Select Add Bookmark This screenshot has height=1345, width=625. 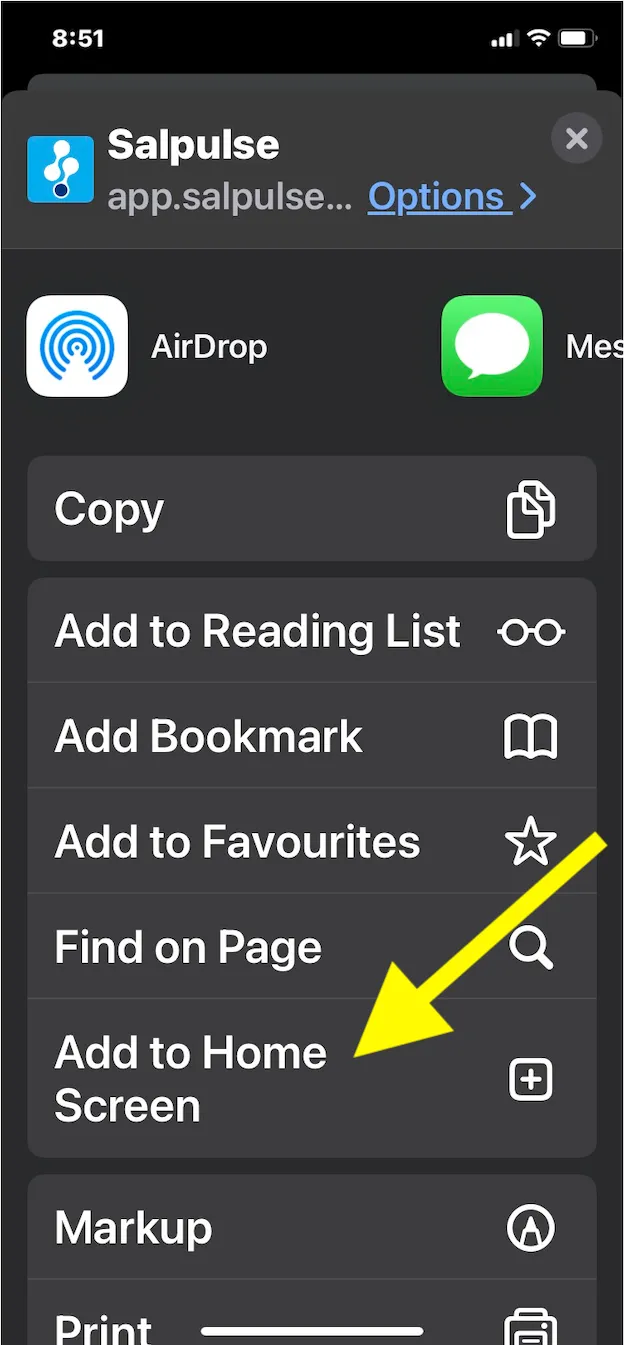click(x=312, y=736)
